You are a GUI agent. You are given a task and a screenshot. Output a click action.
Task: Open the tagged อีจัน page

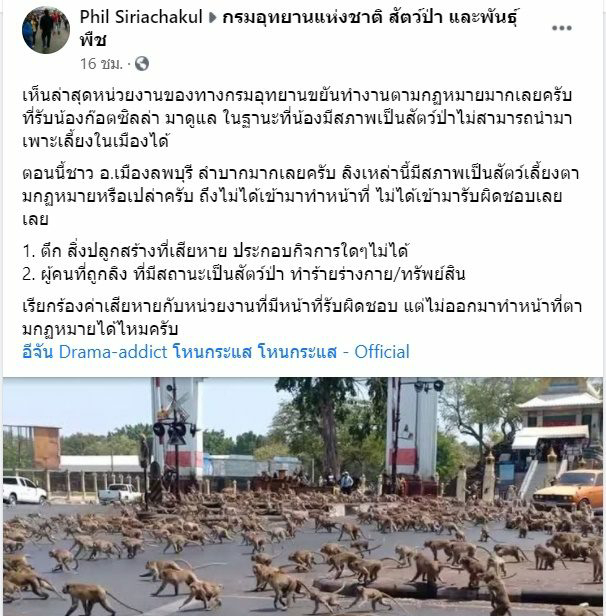point(38,352)
